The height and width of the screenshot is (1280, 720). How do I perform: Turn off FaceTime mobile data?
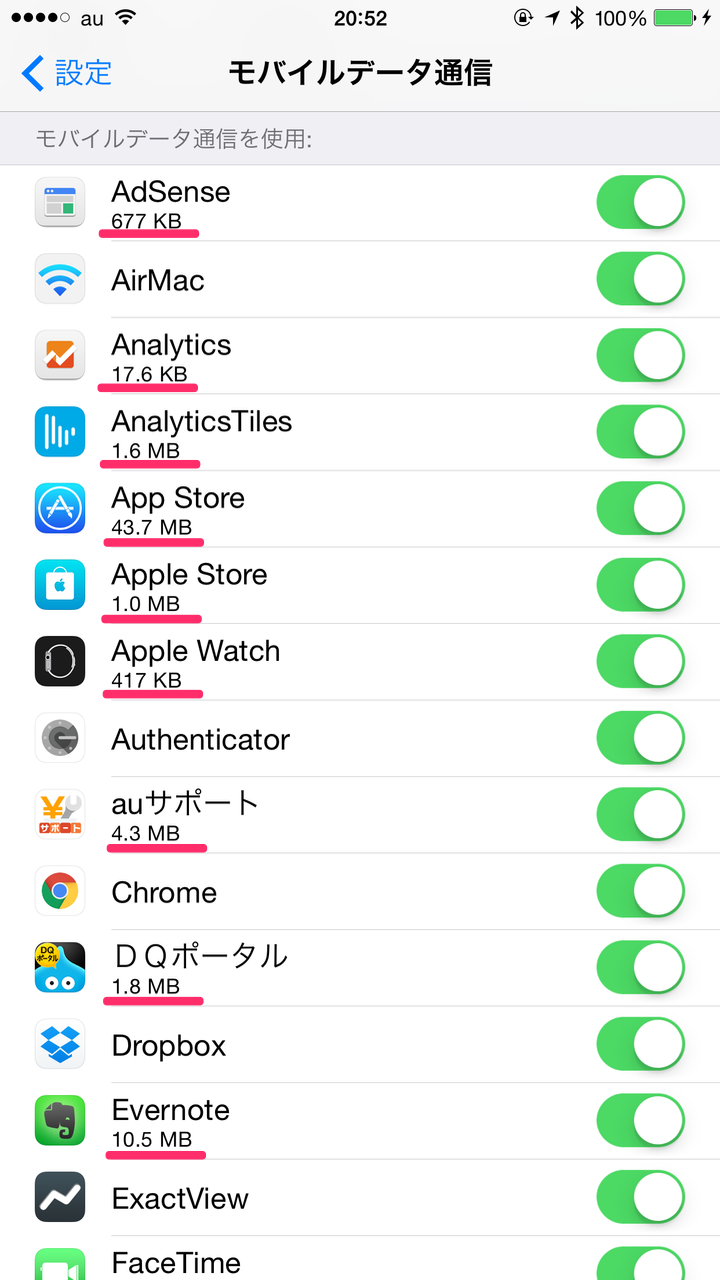640,1263
